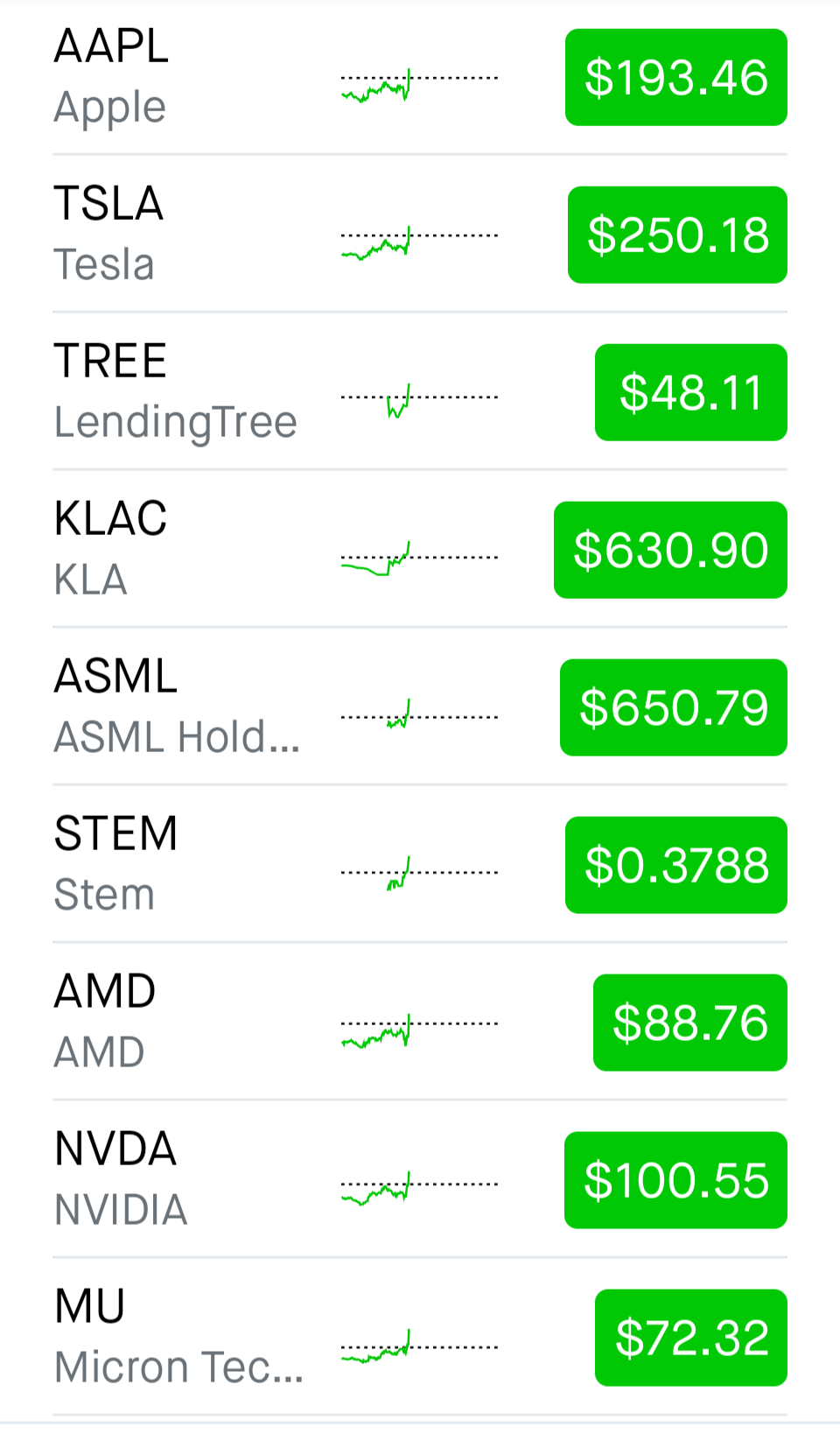
Task: Toggle the $650.79 price button for ASML
Action: pyautogui.click(x=674, y=707)
